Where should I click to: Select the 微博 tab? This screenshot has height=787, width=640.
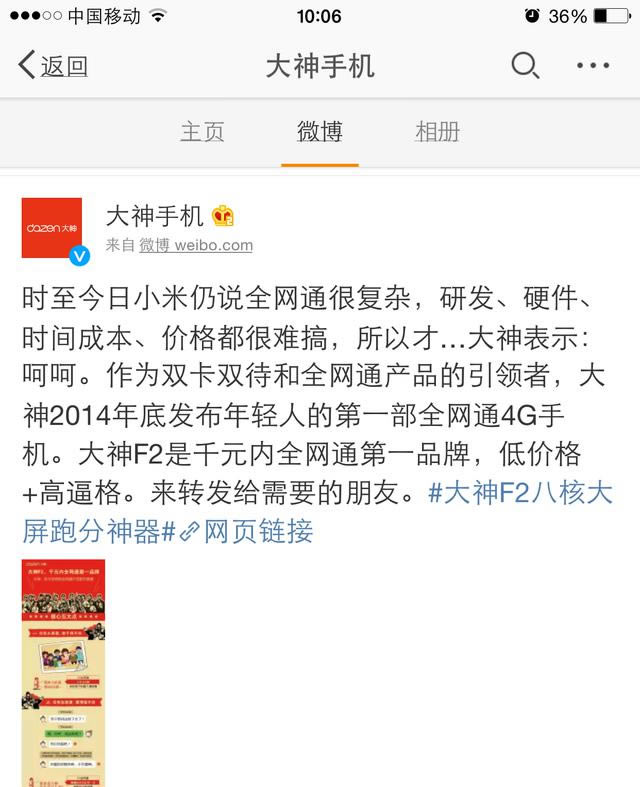coord(319,131)
